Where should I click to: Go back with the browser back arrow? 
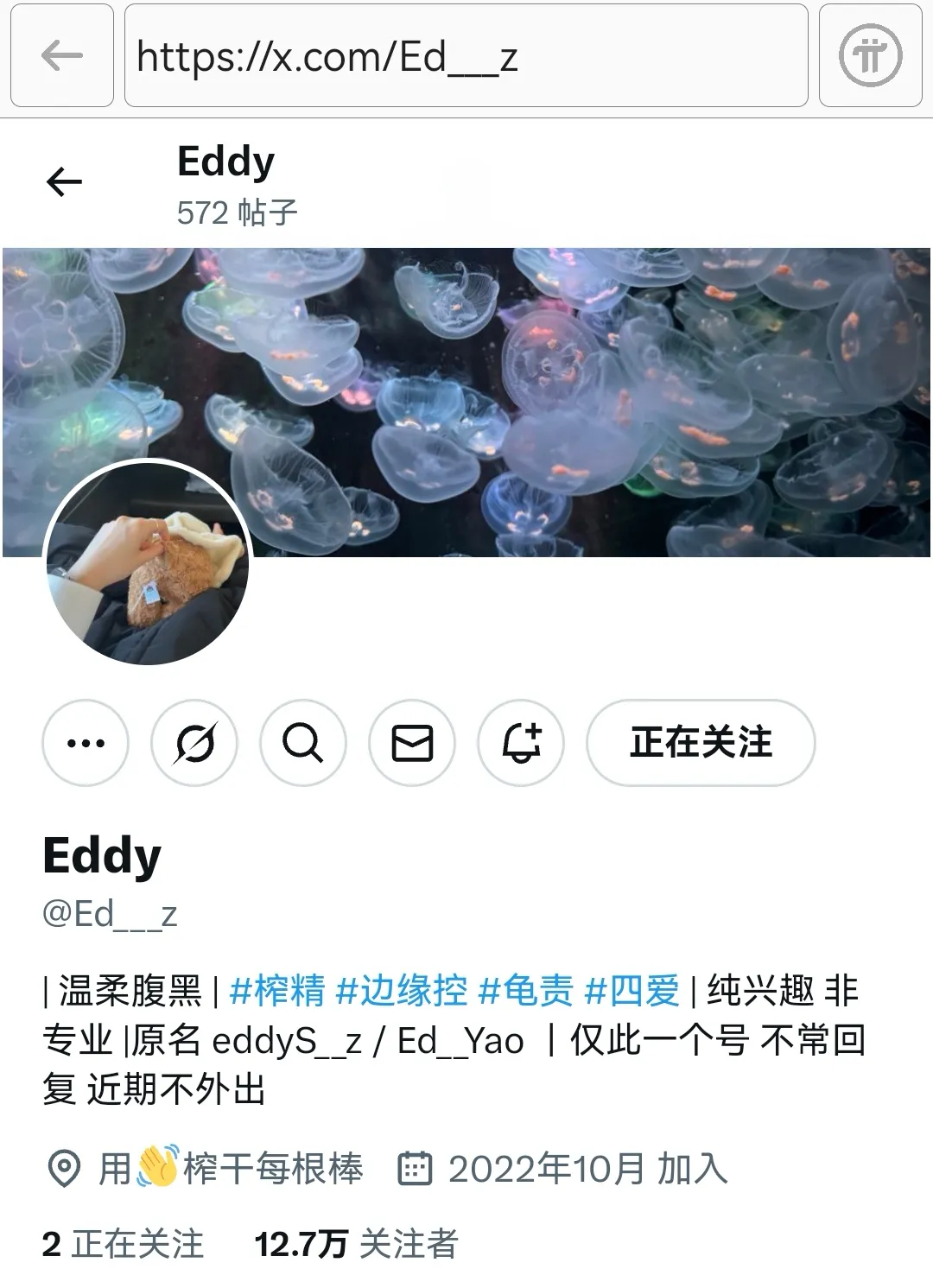(61, 56)
